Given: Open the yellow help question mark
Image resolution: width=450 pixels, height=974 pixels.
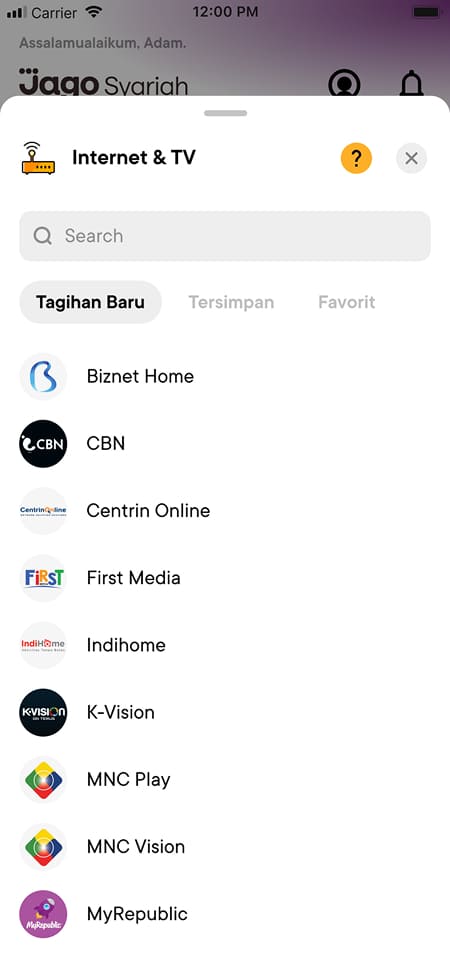Looking at the screenshot, I should pos(356,158).
